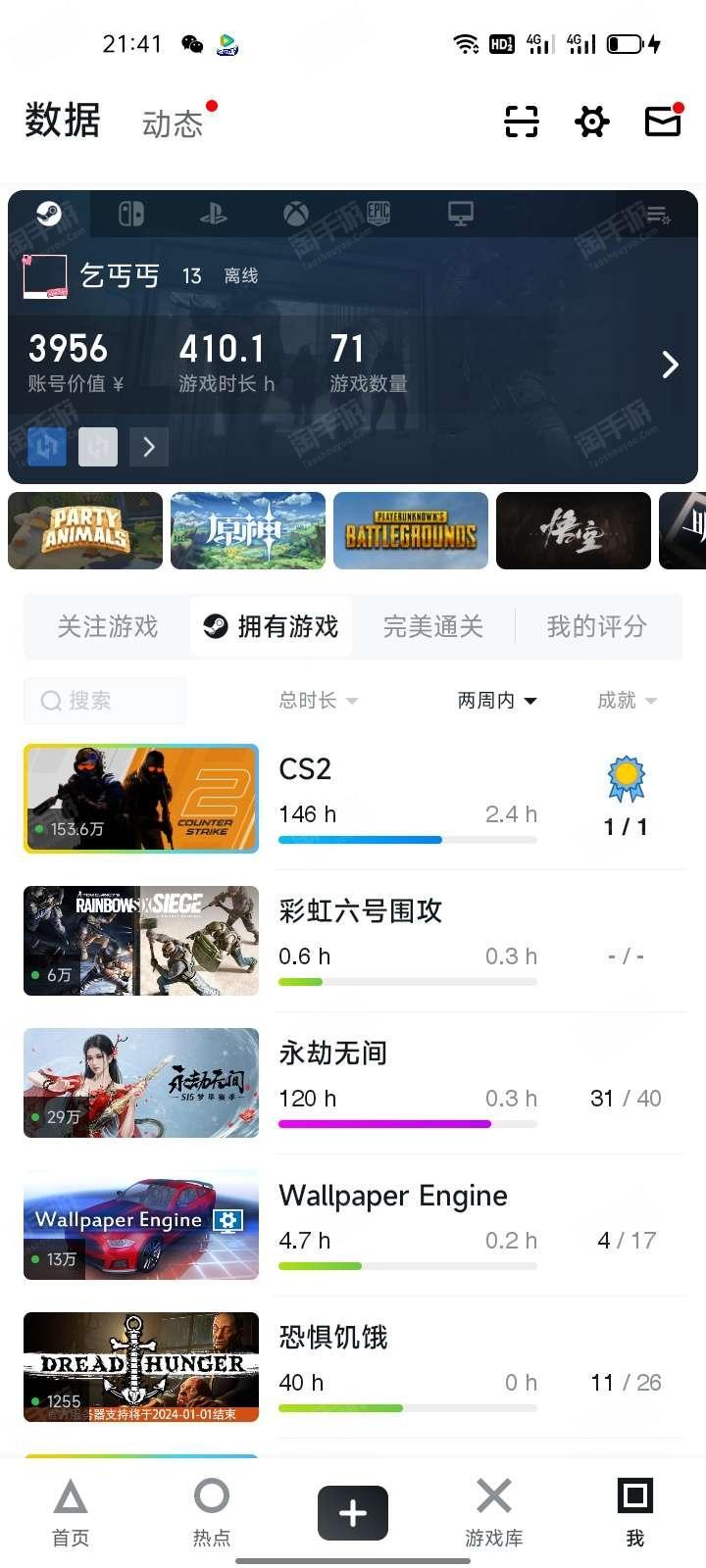Tap the plus create button
Screen dimensions: 706x1568
click(x=353, y=1513)
